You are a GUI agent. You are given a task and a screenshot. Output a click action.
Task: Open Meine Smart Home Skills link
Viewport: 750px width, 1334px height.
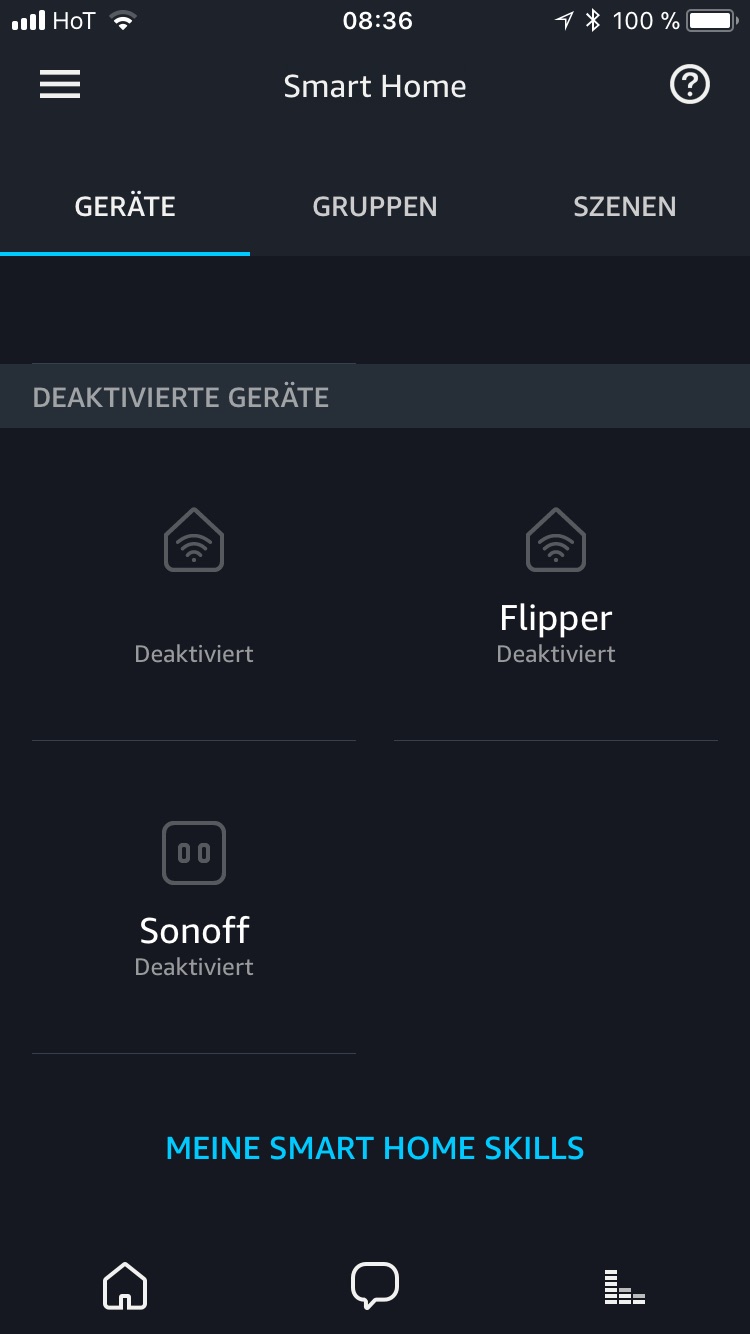[375, 1148]
